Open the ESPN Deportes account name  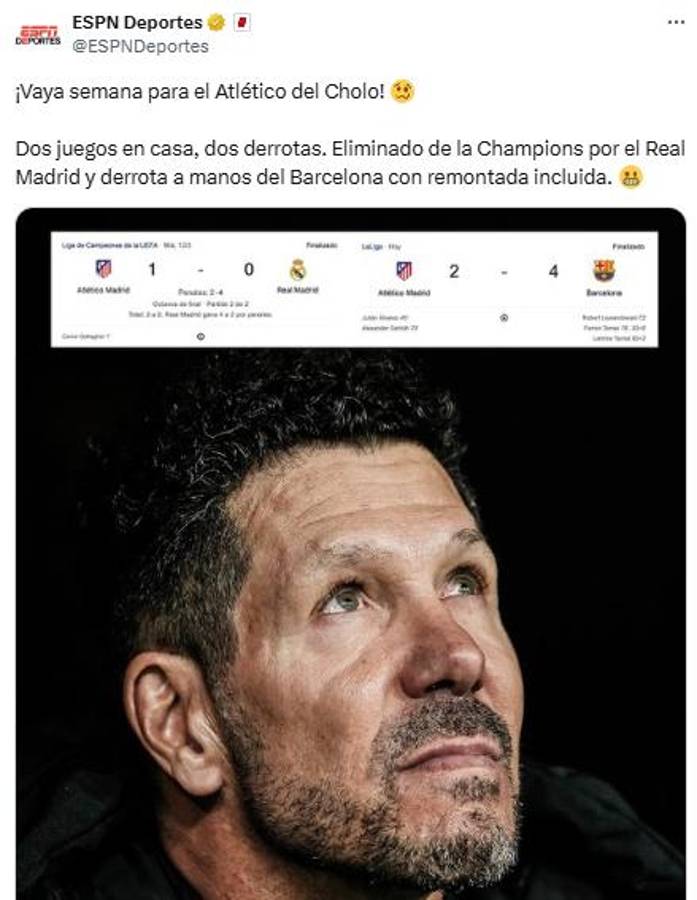[136, 22]
